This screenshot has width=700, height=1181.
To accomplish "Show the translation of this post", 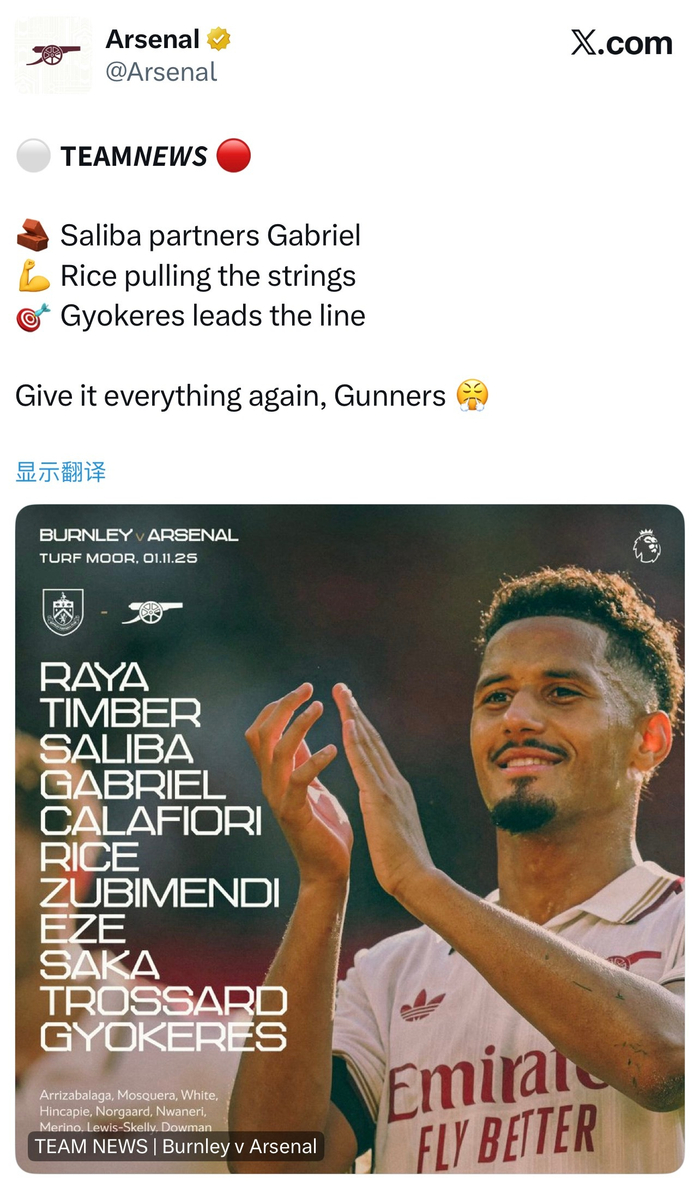I will pyautogui.click(x=61, y=472).
